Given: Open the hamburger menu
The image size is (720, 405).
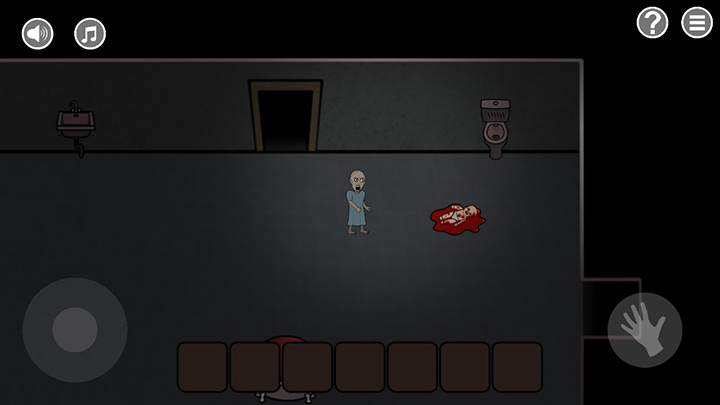Looking at the screenshot, I should (x=697, y=23).
